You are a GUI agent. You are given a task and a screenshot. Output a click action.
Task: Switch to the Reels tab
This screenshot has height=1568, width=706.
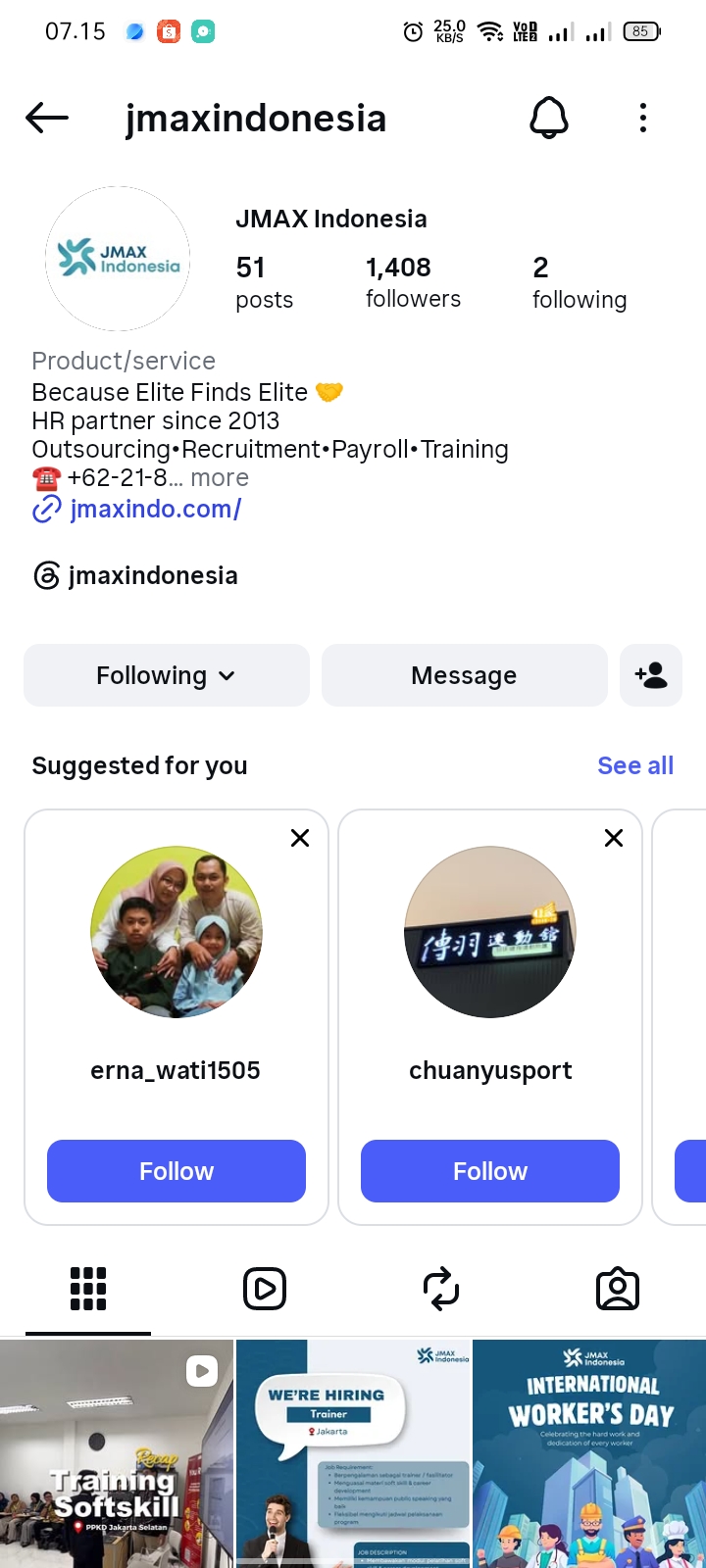265,1289
